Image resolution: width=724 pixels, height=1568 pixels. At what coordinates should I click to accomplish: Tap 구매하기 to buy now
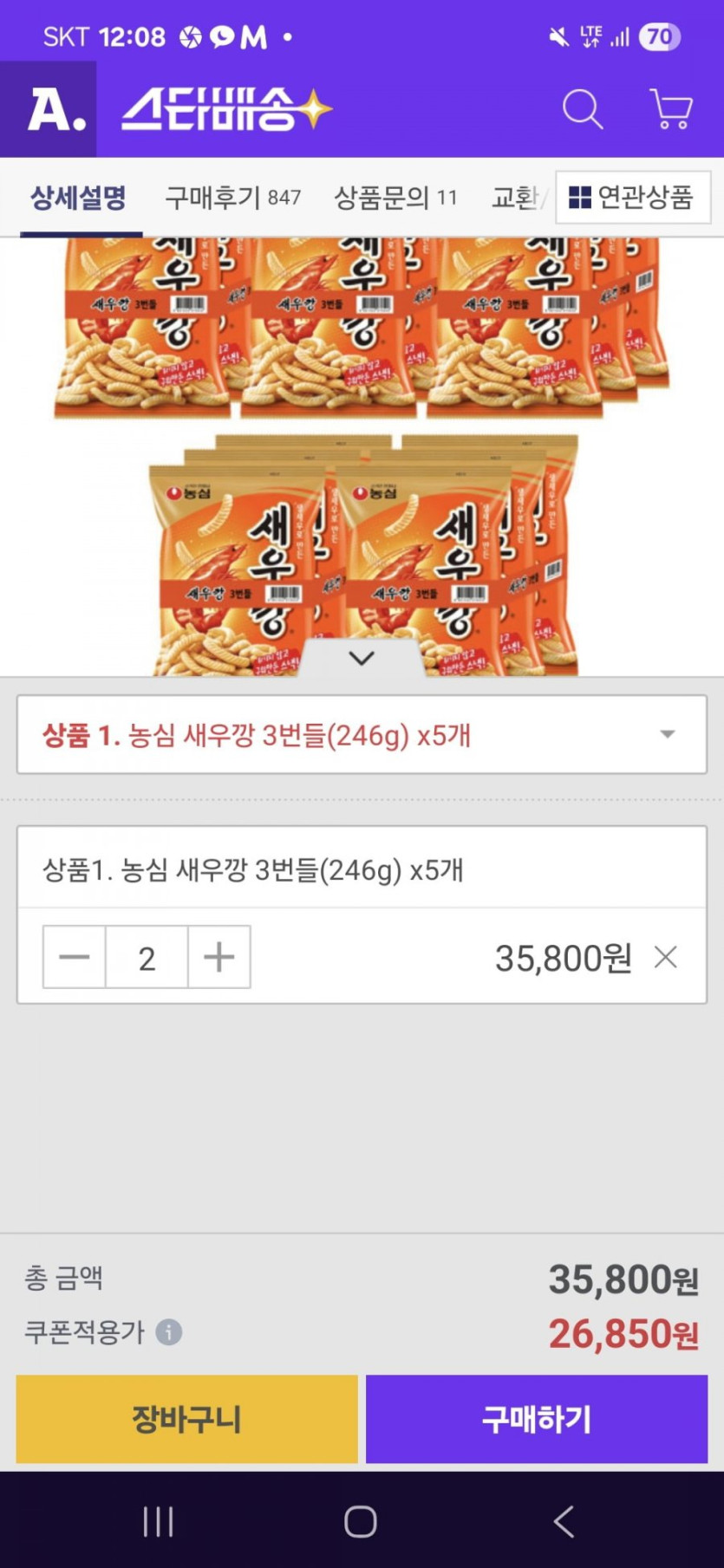pos(537,1419)
